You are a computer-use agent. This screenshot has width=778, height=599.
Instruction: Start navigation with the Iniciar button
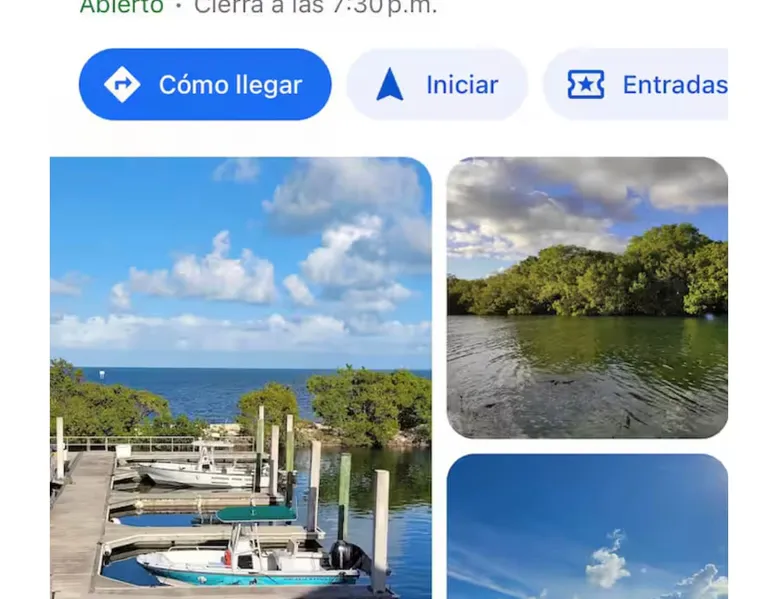[437, 85]
